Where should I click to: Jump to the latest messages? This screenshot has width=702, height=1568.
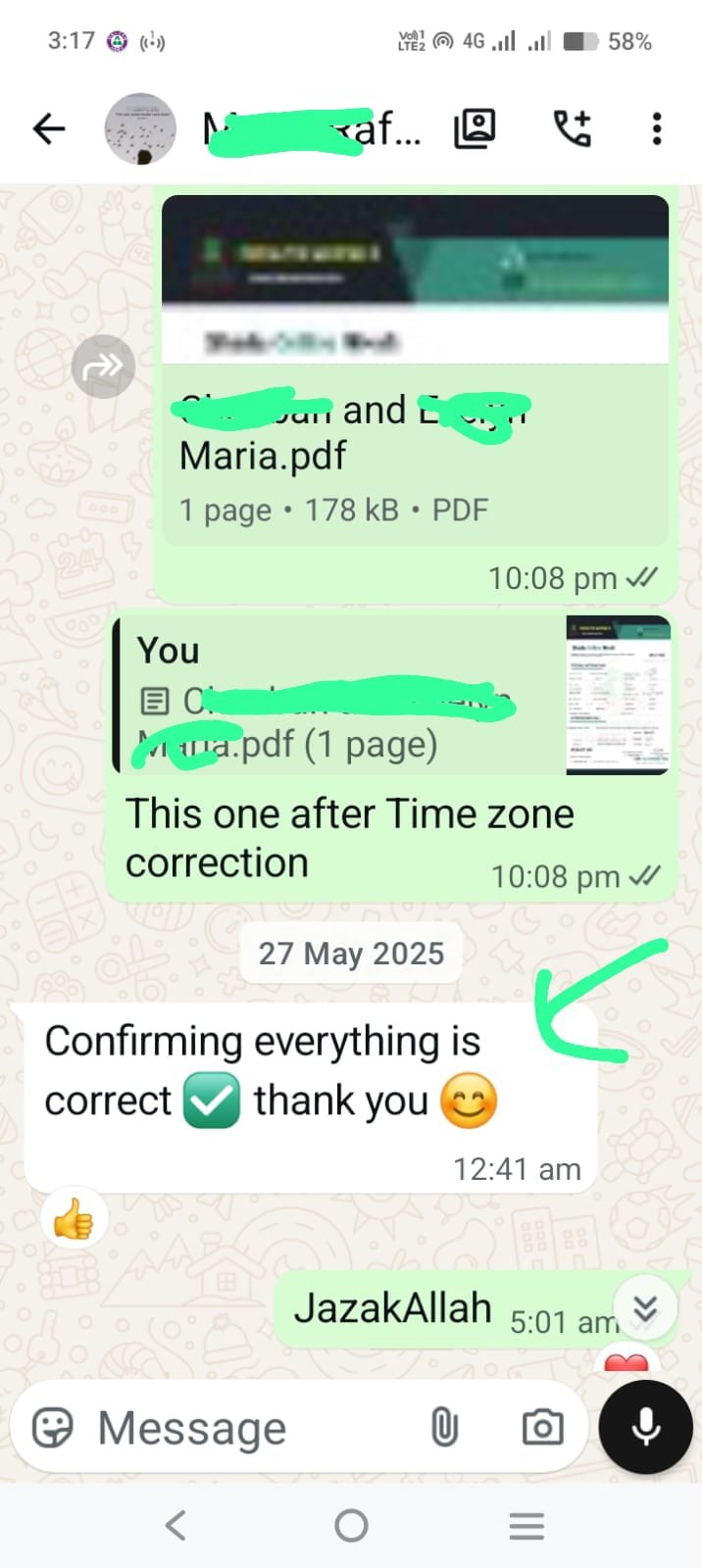pos(644,1308)
